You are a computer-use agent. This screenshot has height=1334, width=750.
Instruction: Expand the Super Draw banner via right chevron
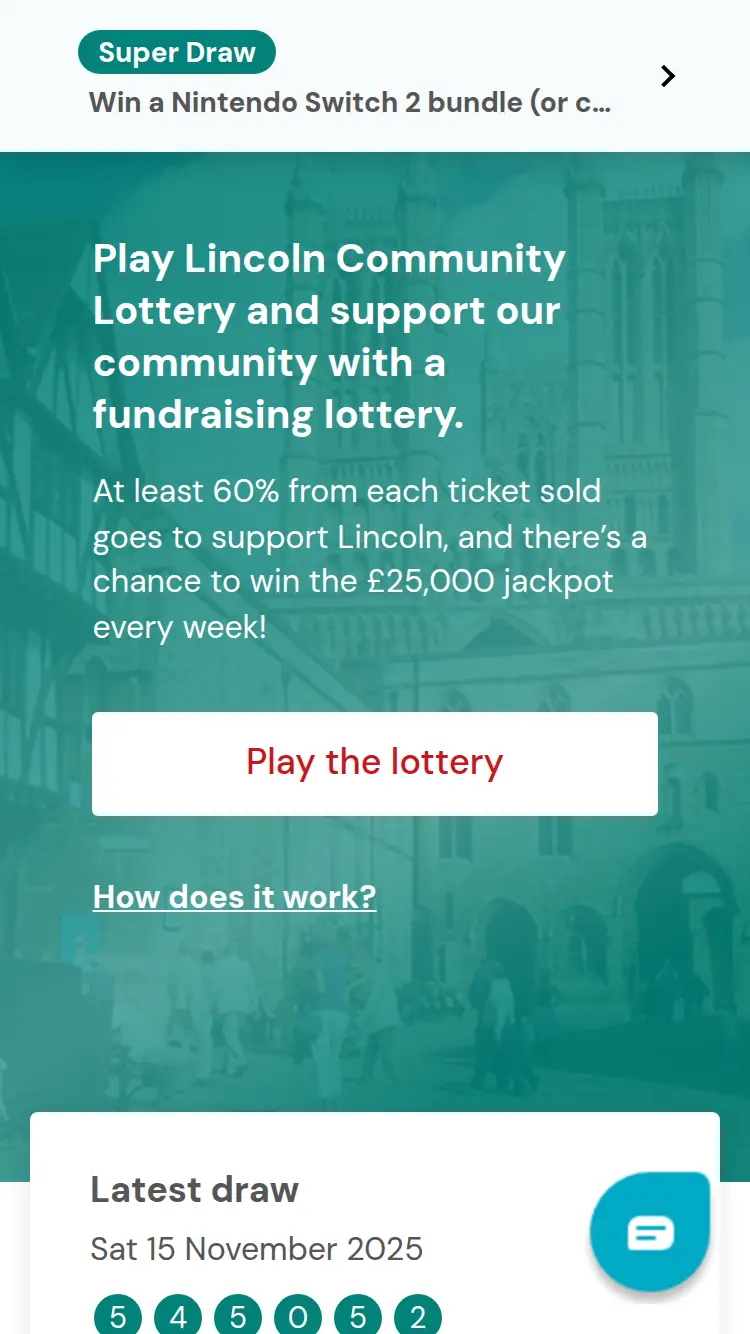(667, 75)
